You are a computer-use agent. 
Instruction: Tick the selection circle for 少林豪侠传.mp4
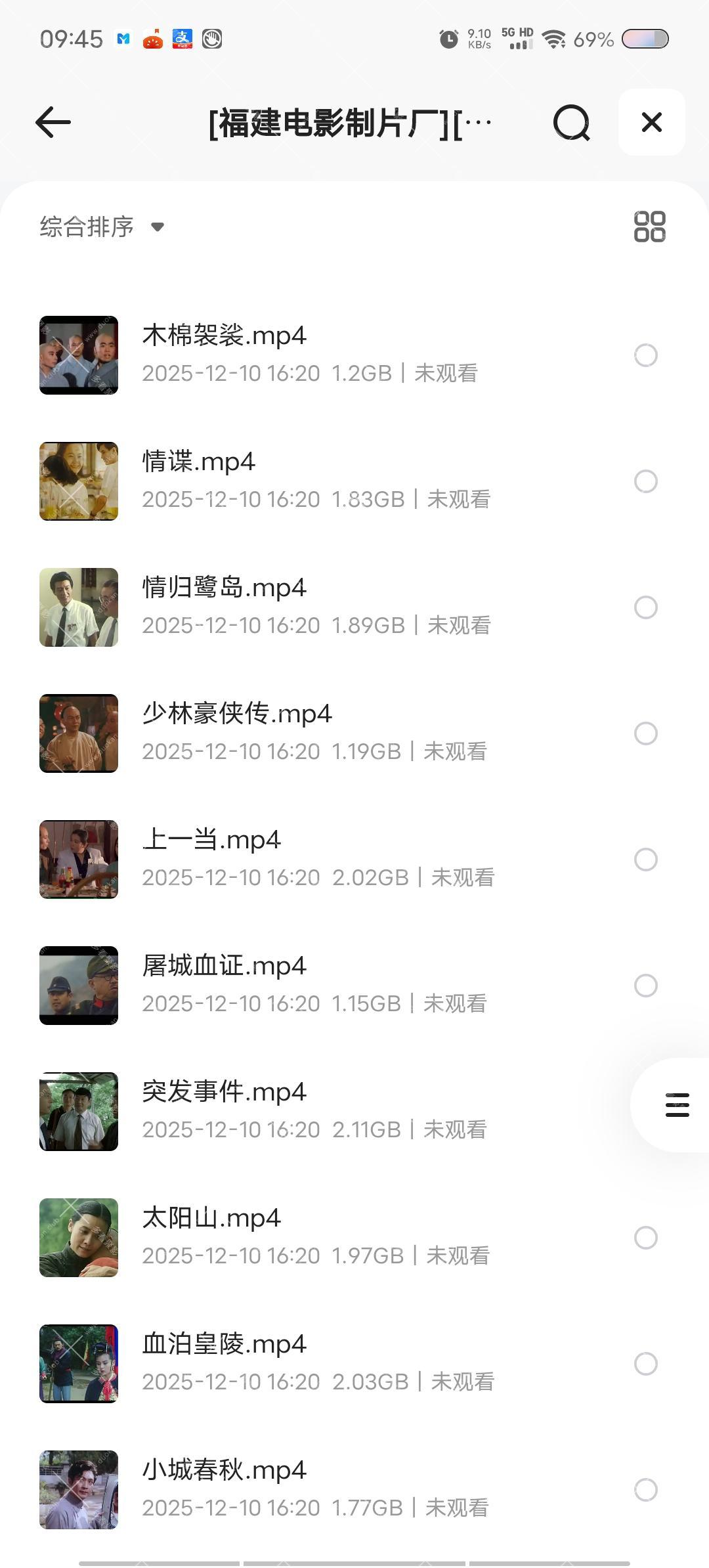[x=645, y=733]
